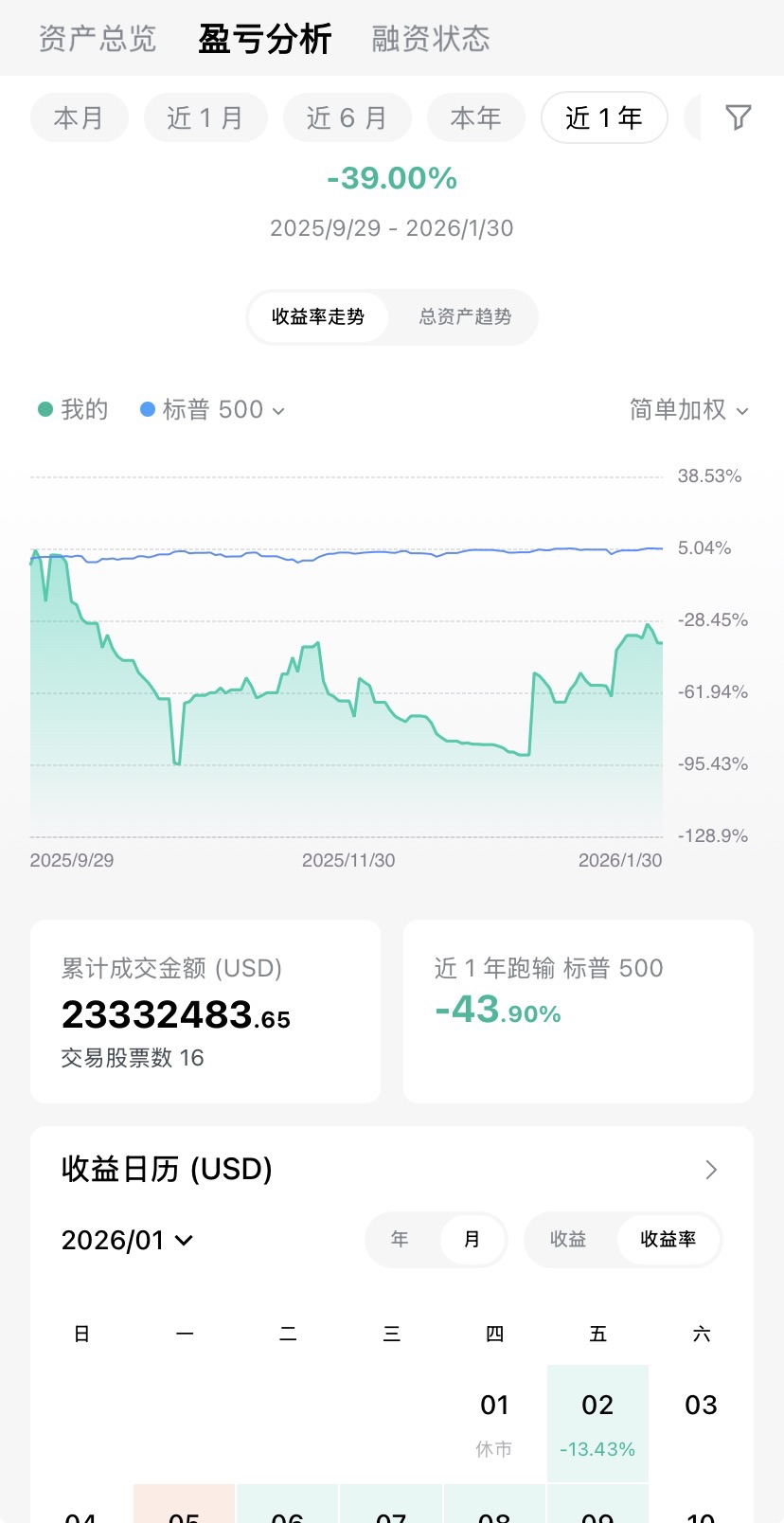Image resolution: width=784 pixels, height=1523 pixels.
Task: Toggle the 我的 line in chart legend
Action: coord(74,410)
